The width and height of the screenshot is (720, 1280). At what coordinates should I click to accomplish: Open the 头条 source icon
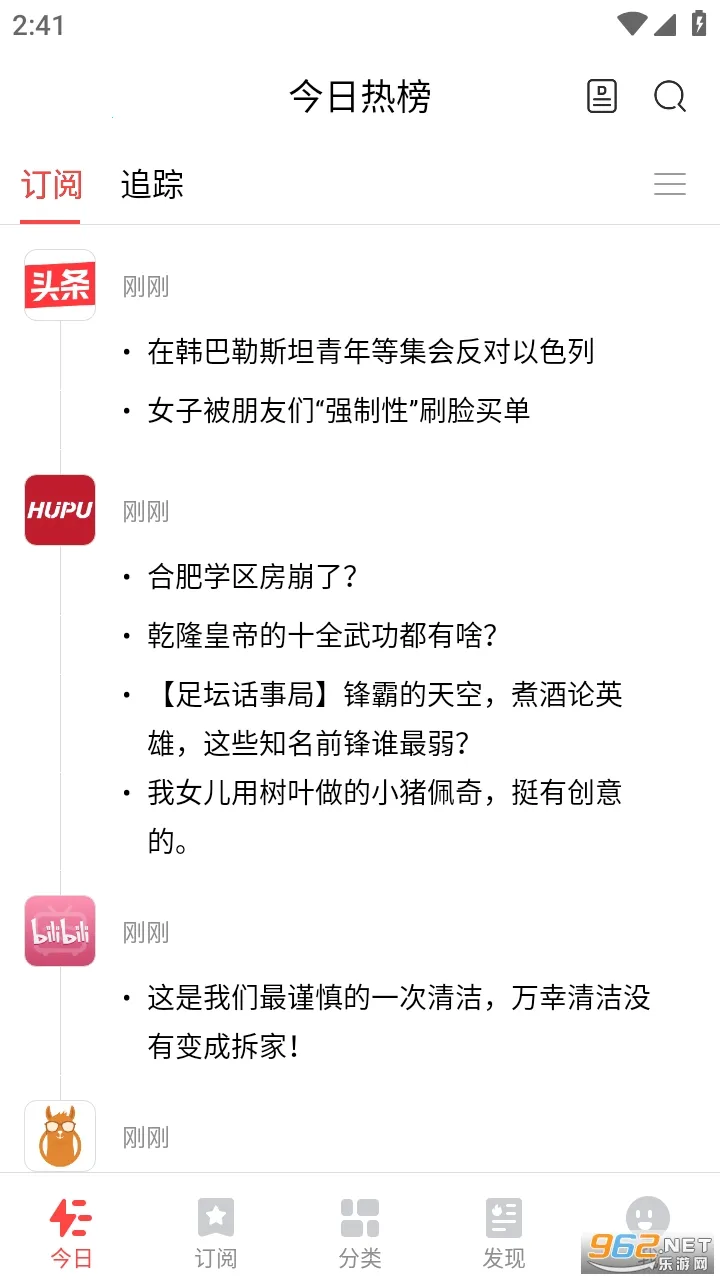tap(60, 285)
